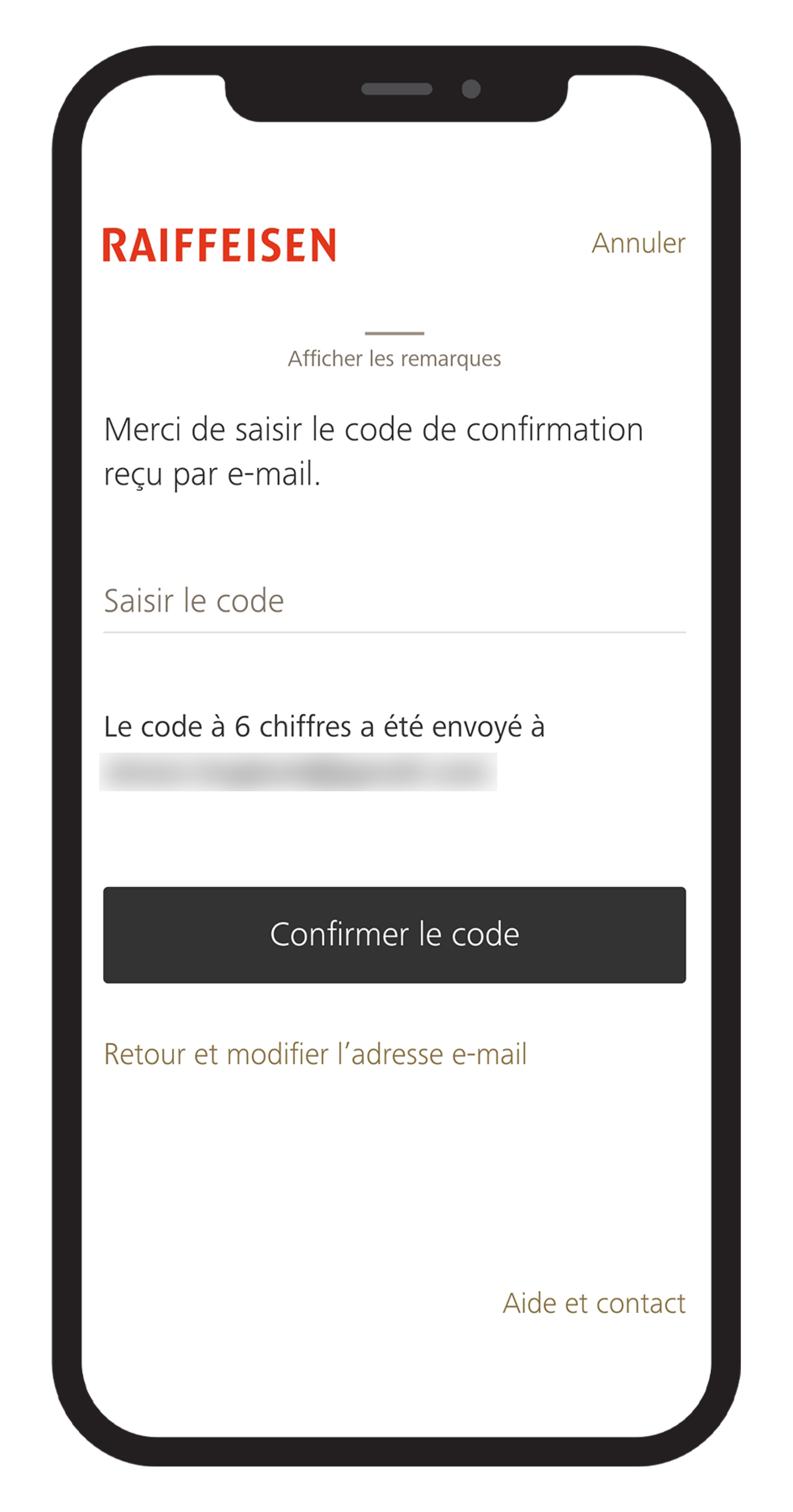The image size is (793, 1512).
Task: Focus the Saisir le code field
Action: pos(394,601)
